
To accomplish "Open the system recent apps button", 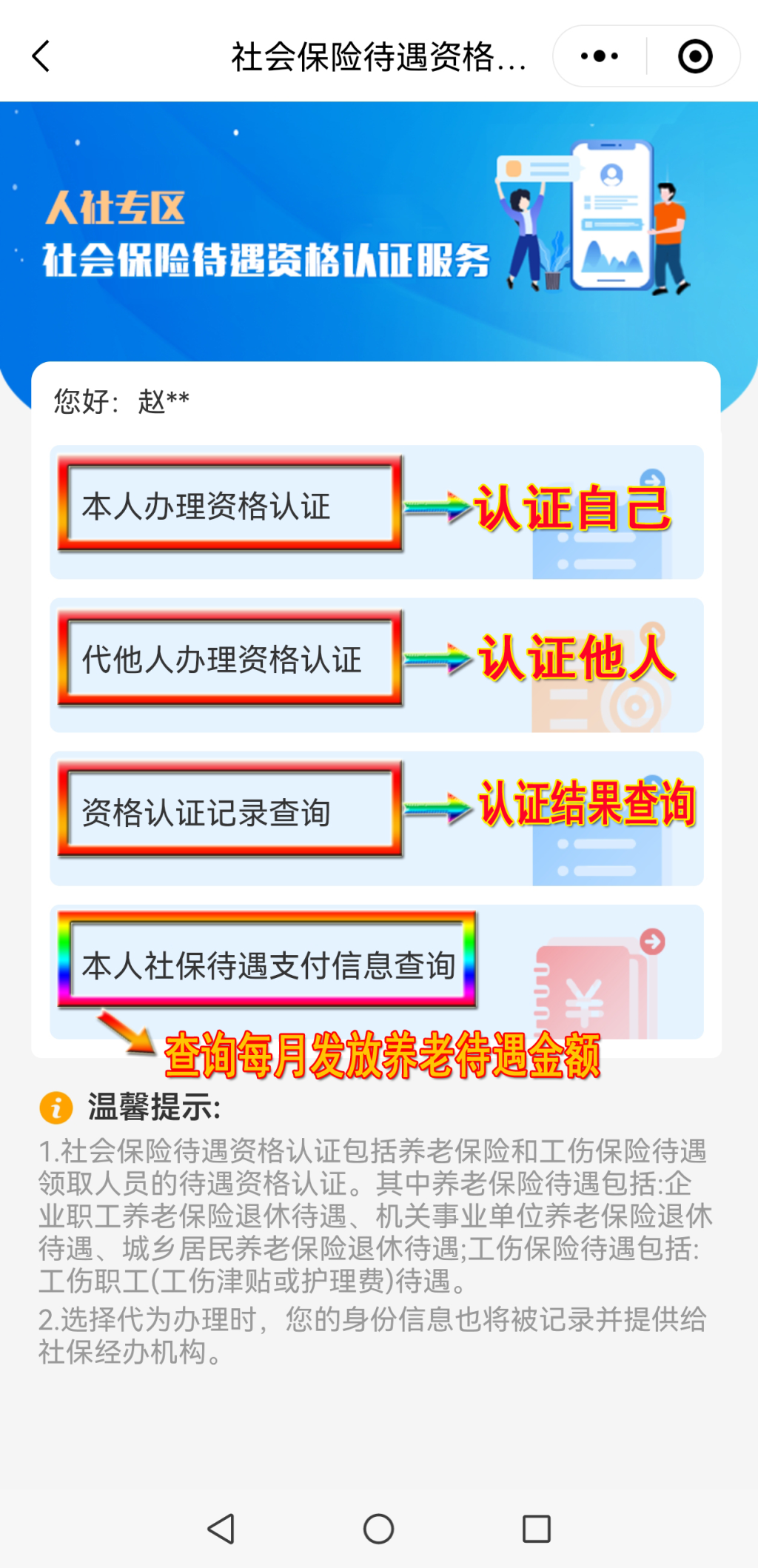I will click(x=536, y=1529).
